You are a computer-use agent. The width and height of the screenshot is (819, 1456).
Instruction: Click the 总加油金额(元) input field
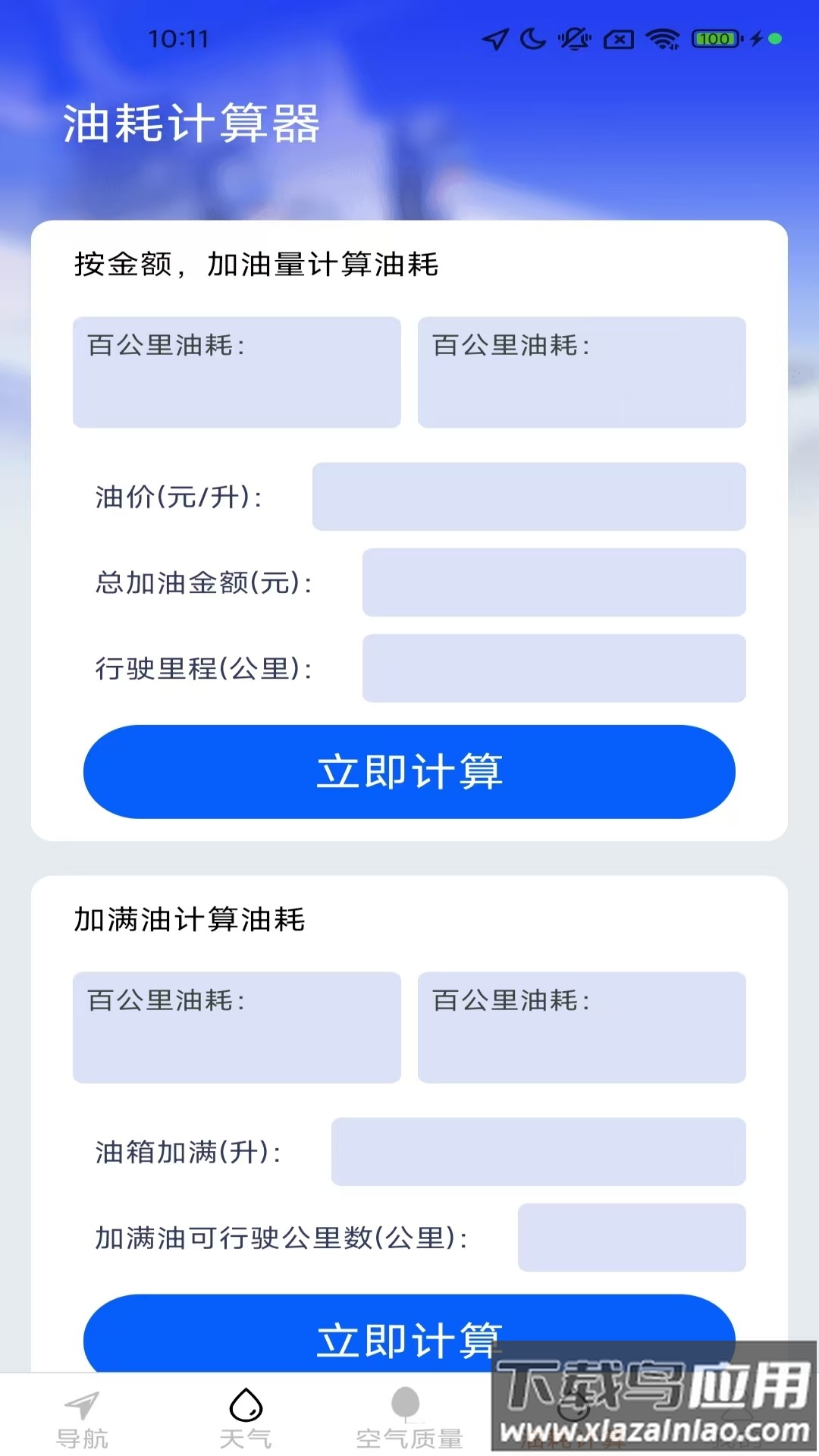[554, 582]
